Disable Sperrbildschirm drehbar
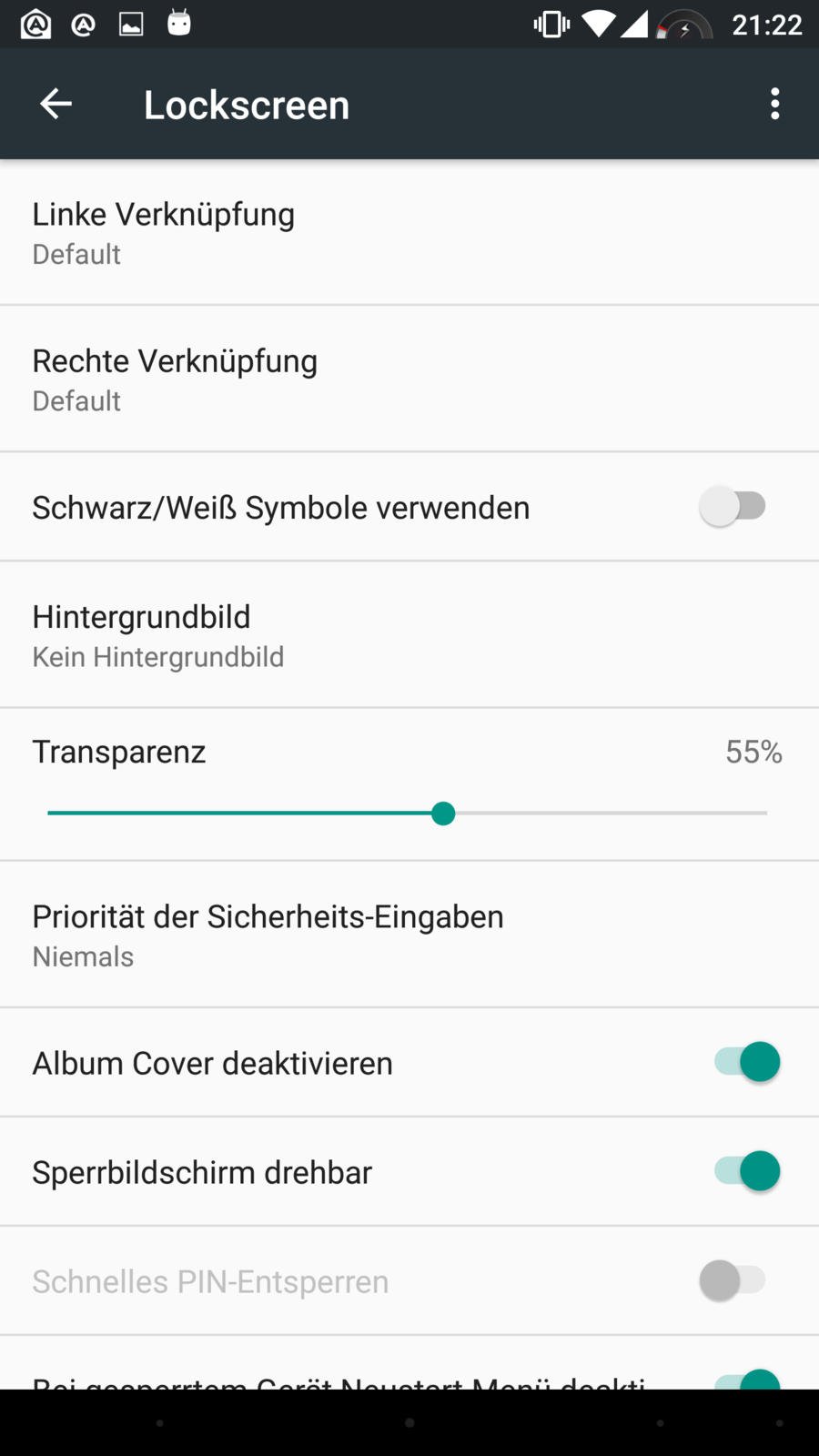The width and height of the screenshot is (819, 1456). point(748,1171)
